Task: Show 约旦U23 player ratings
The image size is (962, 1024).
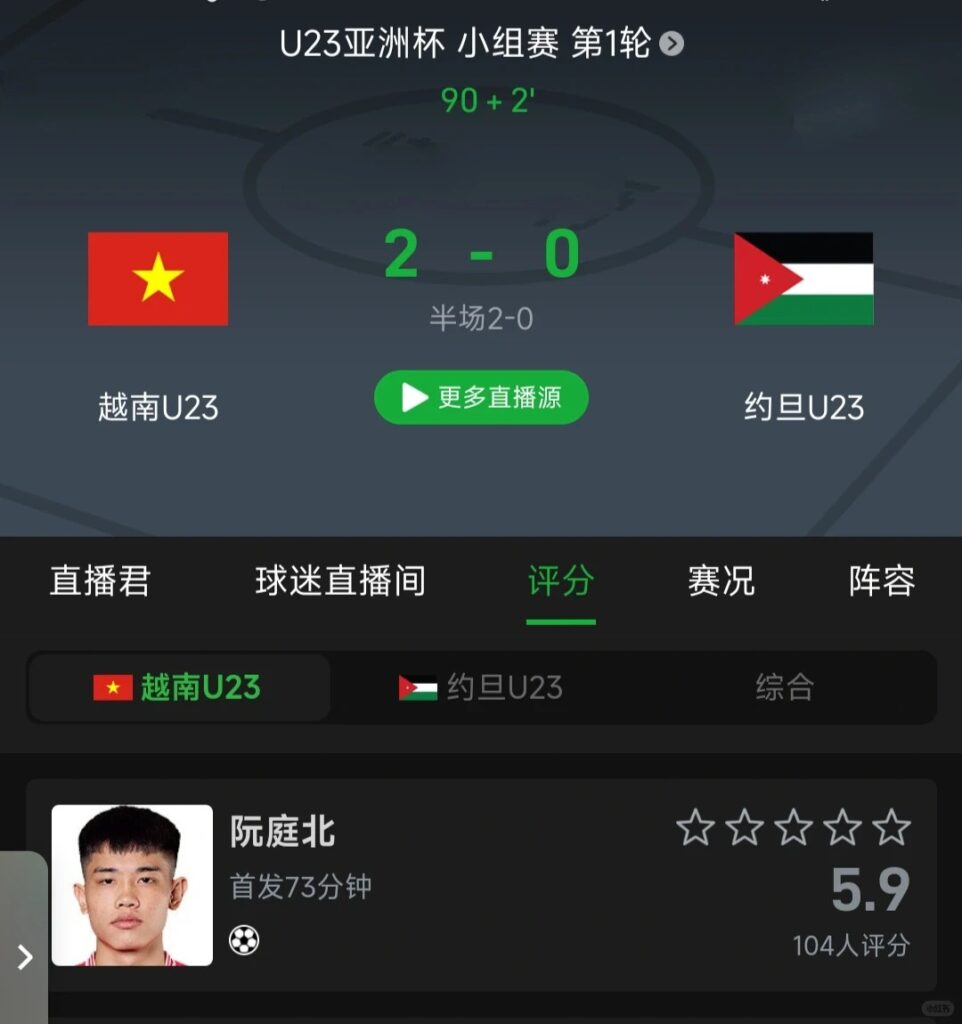Action: (x=481, y=688)
